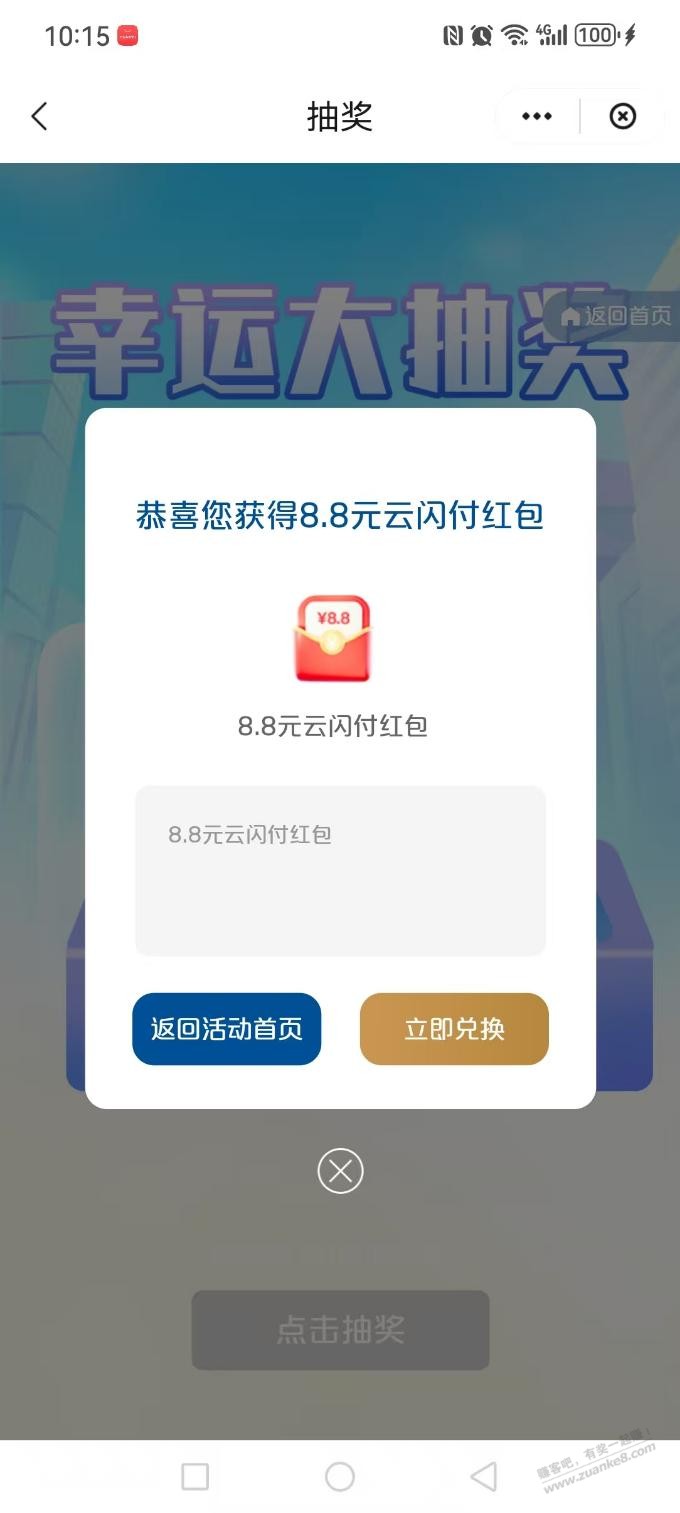Tap 返回首页 shortcut near the banner

[x=616, y=316]
